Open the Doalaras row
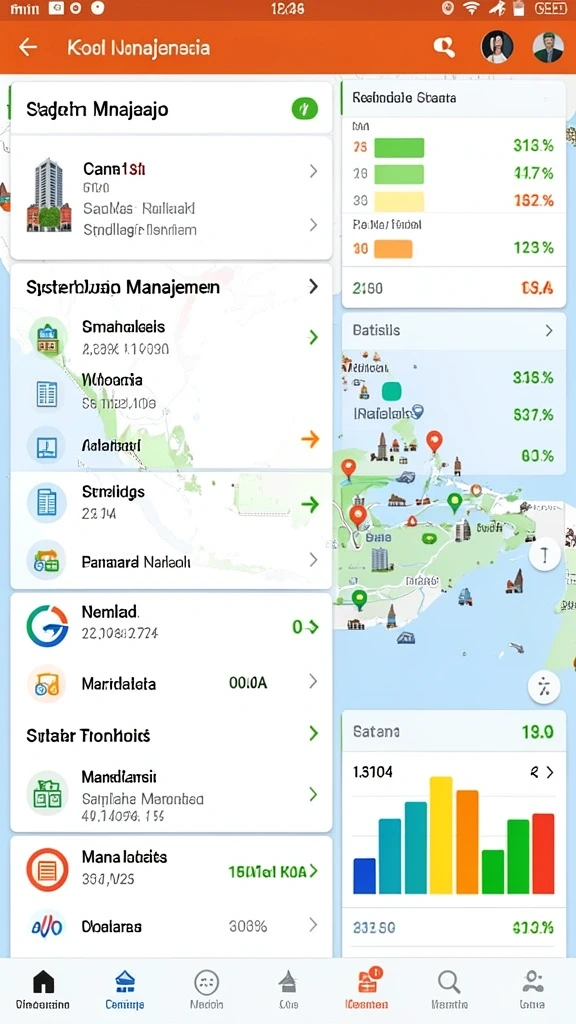576x1024 pixels. pos(171,926)
